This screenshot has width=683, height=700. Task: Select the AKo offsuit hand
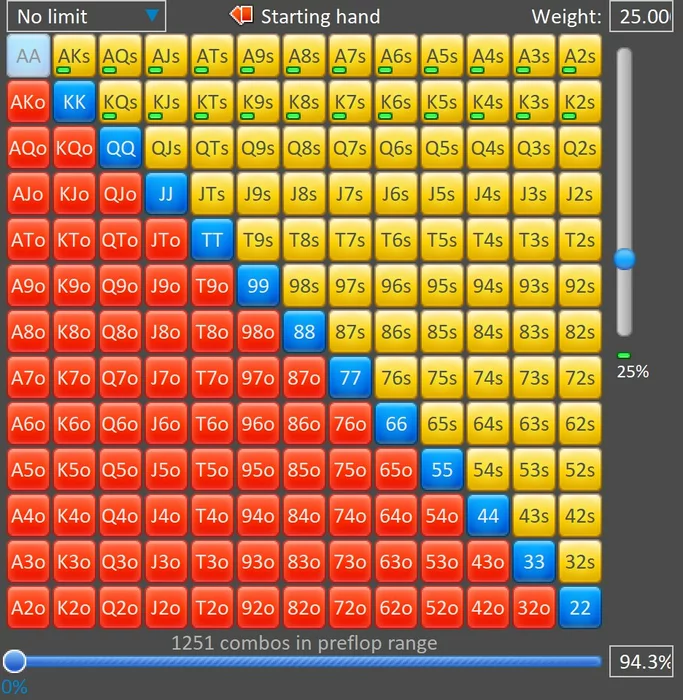pyautogui.click(x=28, y=102)
